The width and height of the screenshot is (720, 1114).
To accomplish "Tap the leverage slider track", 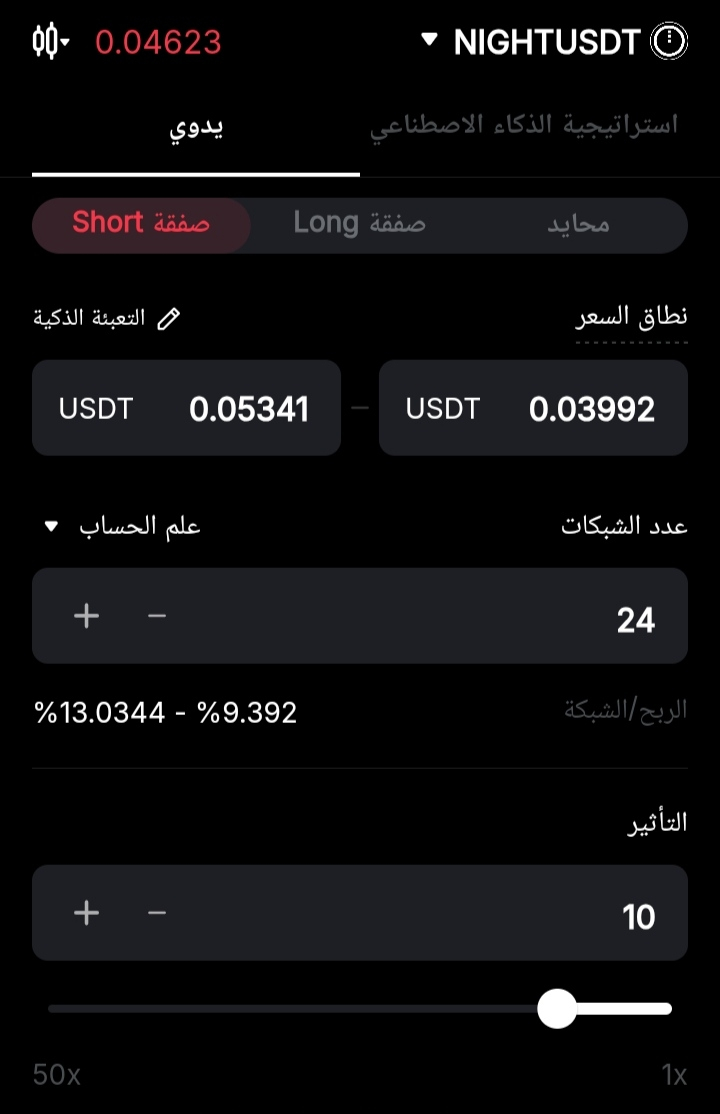I will pos(300,1009).
